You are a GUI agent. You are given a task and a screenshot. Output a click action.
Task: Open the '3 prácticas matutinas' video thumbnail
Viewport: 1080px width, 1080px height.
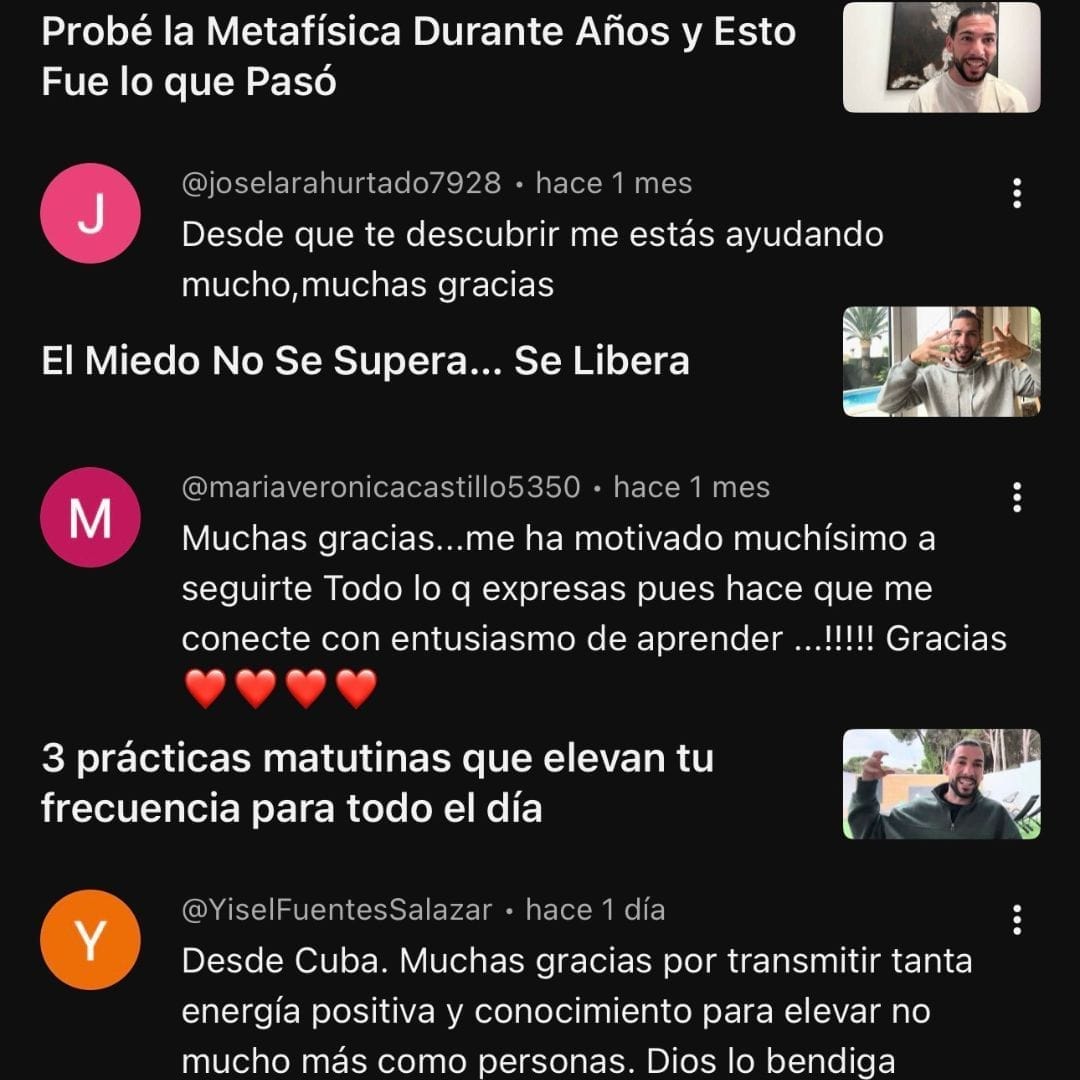tap(941, 784)
